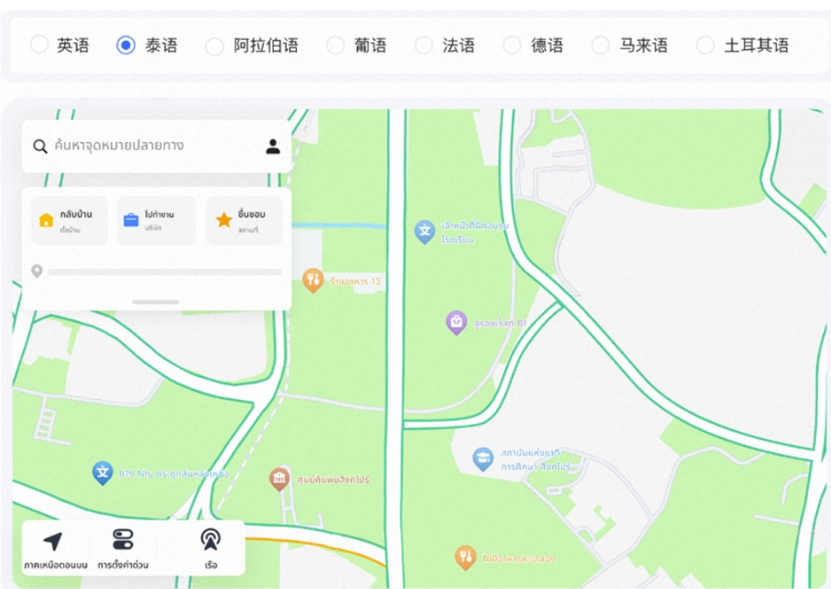Viewport: 831px width, 589px height.
Task: Select 法语 as the language
Action: pyautogui.click(x=424, y=45)
